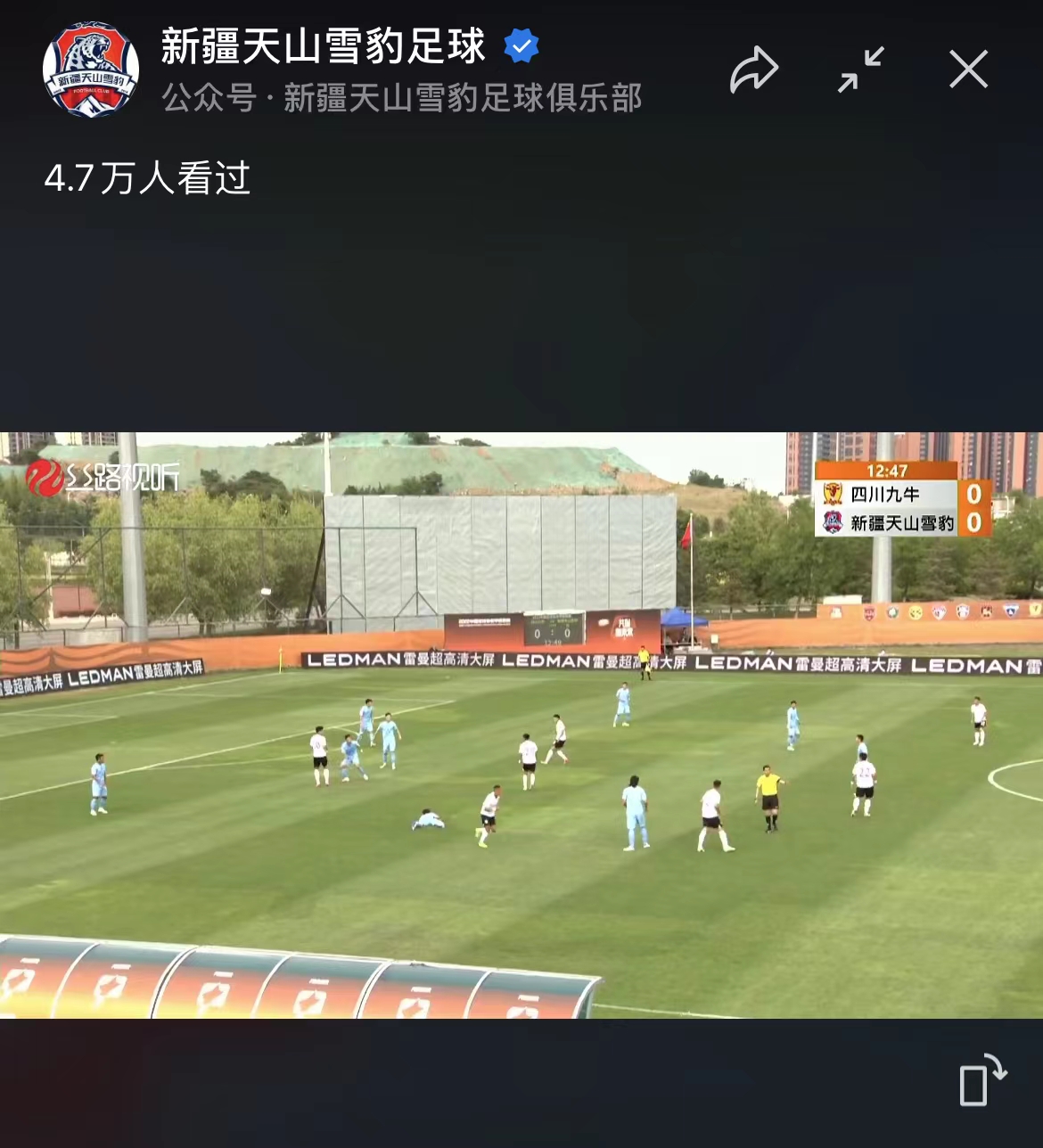Tap the football match video
This screenshot has height=1148, width=1043.
(x=521, y=724)
